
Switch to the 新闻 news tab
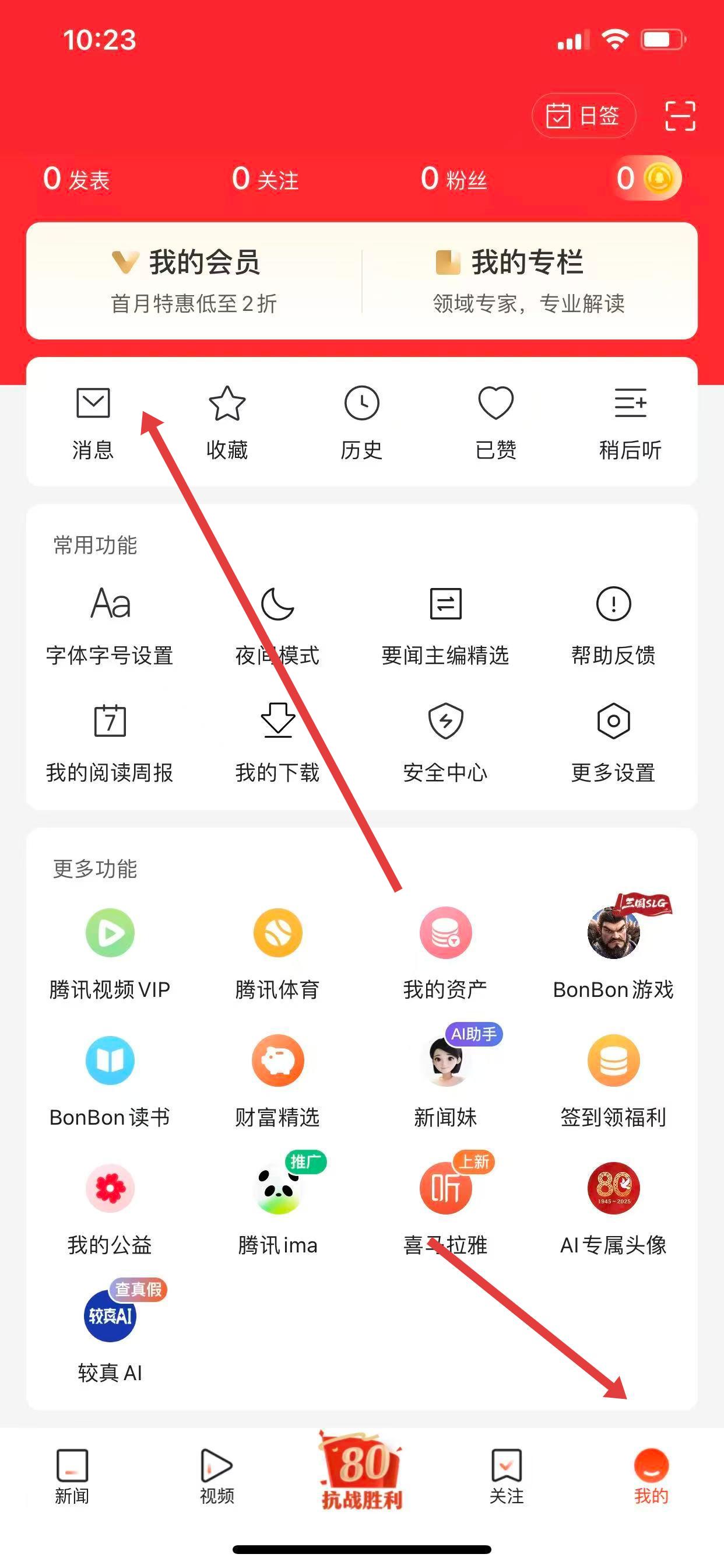pos(72,1475)
